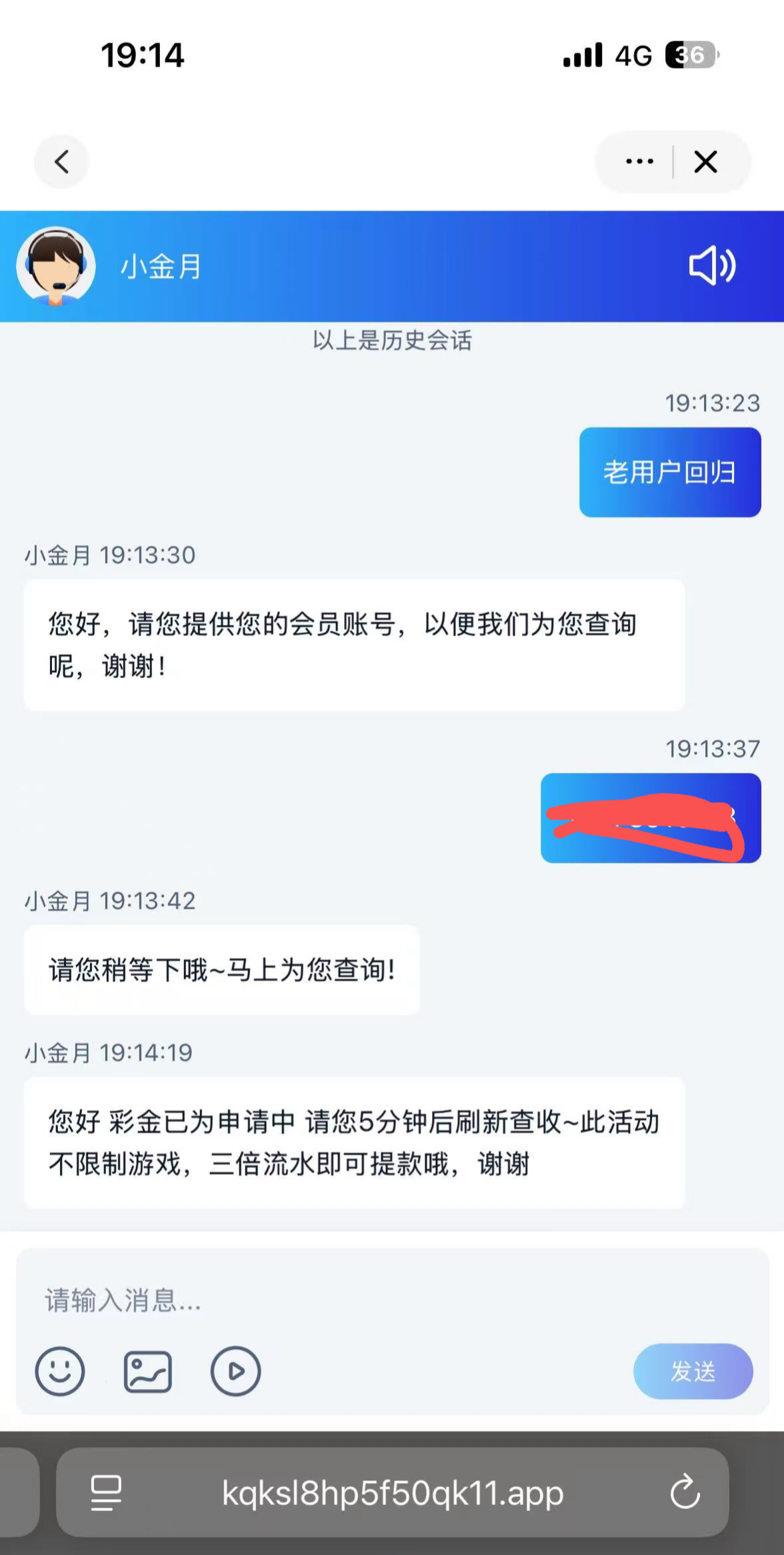Open the kqksl8hp5f50qk11.app address bar
This screenshot has height=1555, width=784.
[392, 1493]
